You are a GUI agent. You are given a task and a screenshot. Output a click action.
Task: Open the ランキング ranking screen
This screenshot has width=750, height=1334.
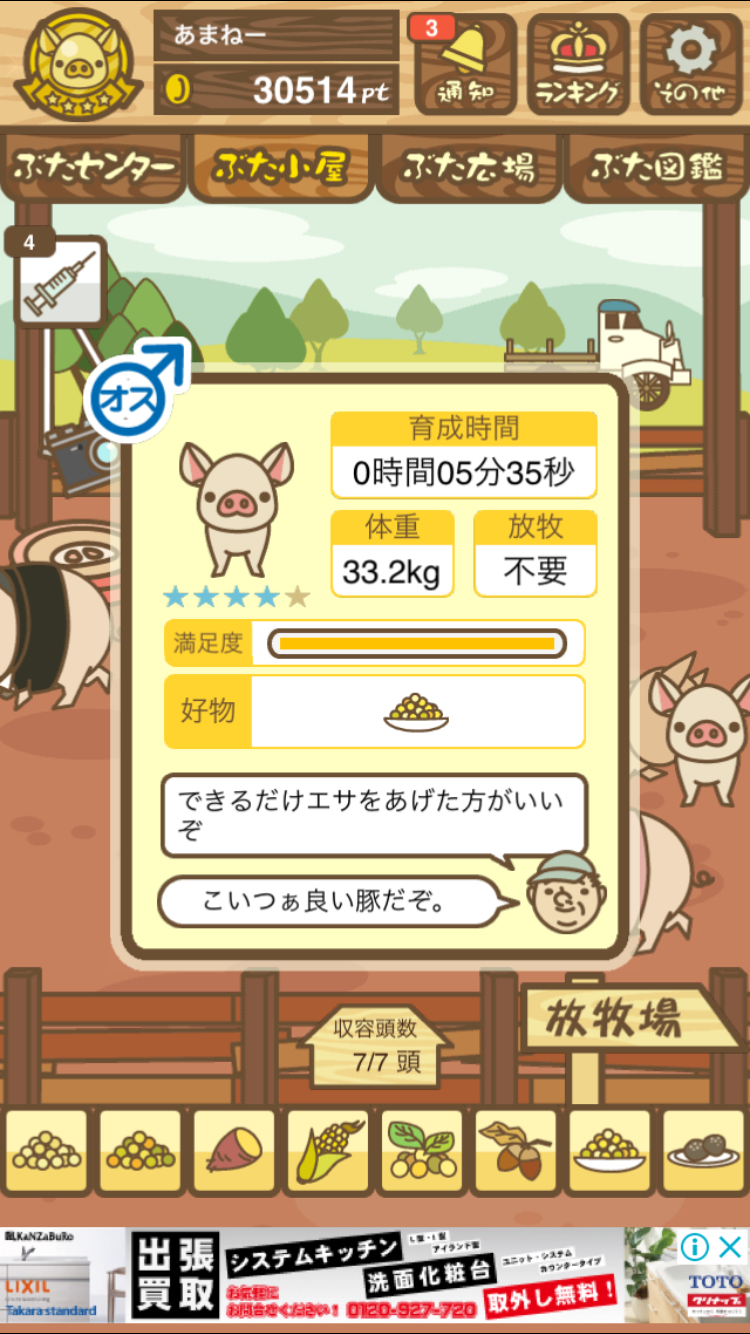577,62
